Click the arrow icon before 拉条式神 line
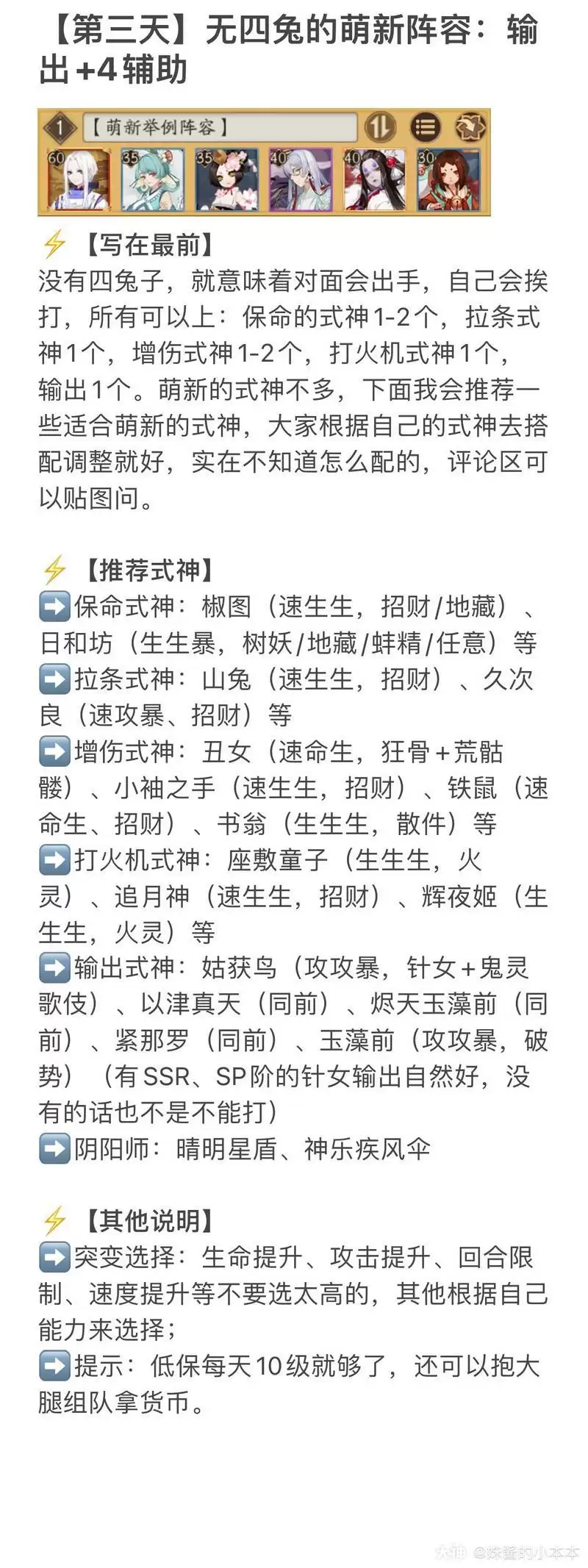 pyautogui.click(x=54, y=679)
